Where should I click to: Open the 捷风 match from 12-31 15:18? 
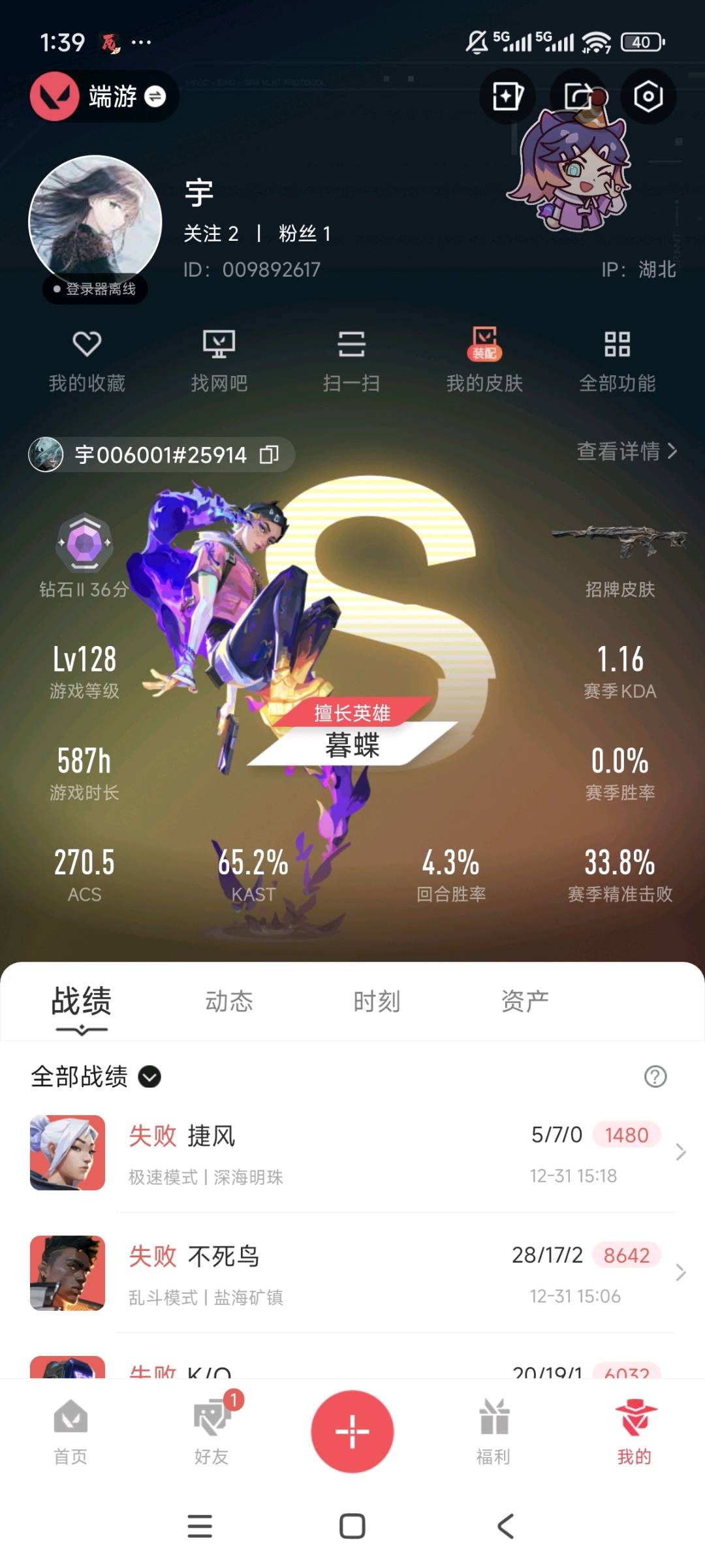(352, 1153)
